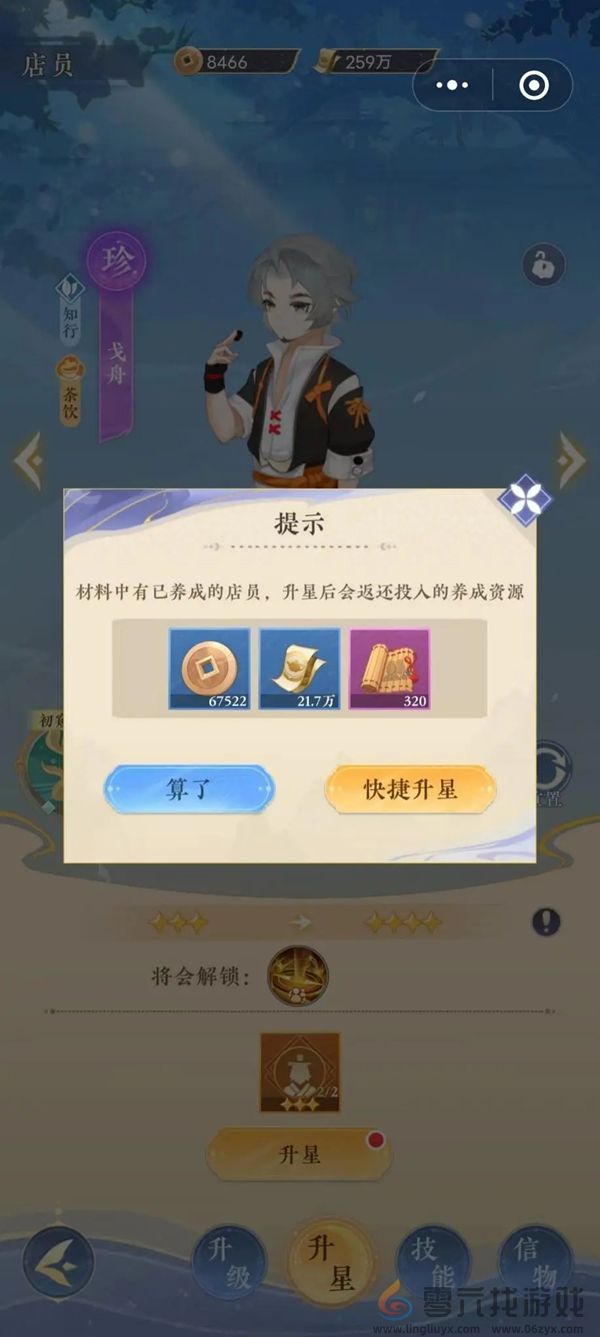Tap 算了 to cancel the prompt
Image resolution: width=600 pixels, height=1337 pixels.
coord(188,789)
